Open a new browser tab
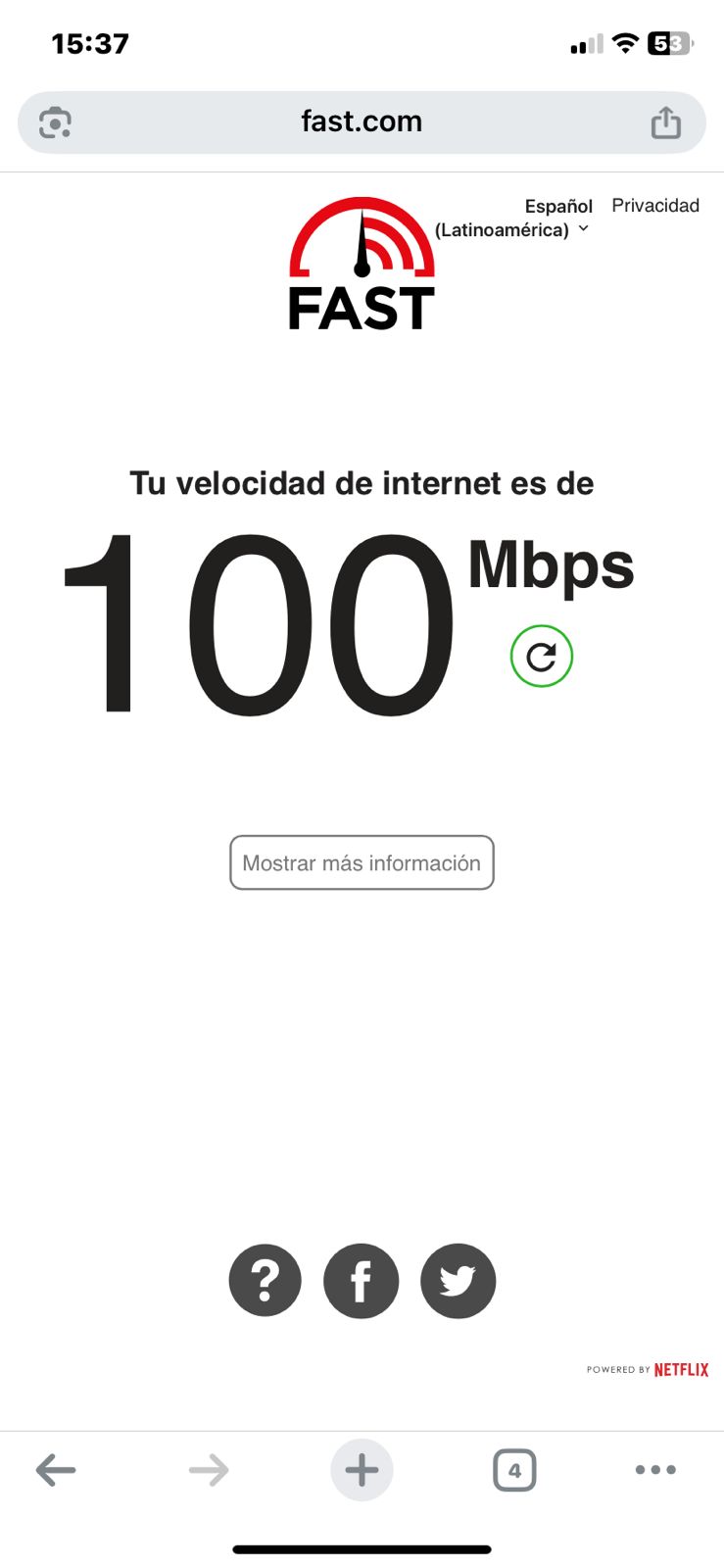This screenshot has height=1568, width=724. click(362, 1470)
